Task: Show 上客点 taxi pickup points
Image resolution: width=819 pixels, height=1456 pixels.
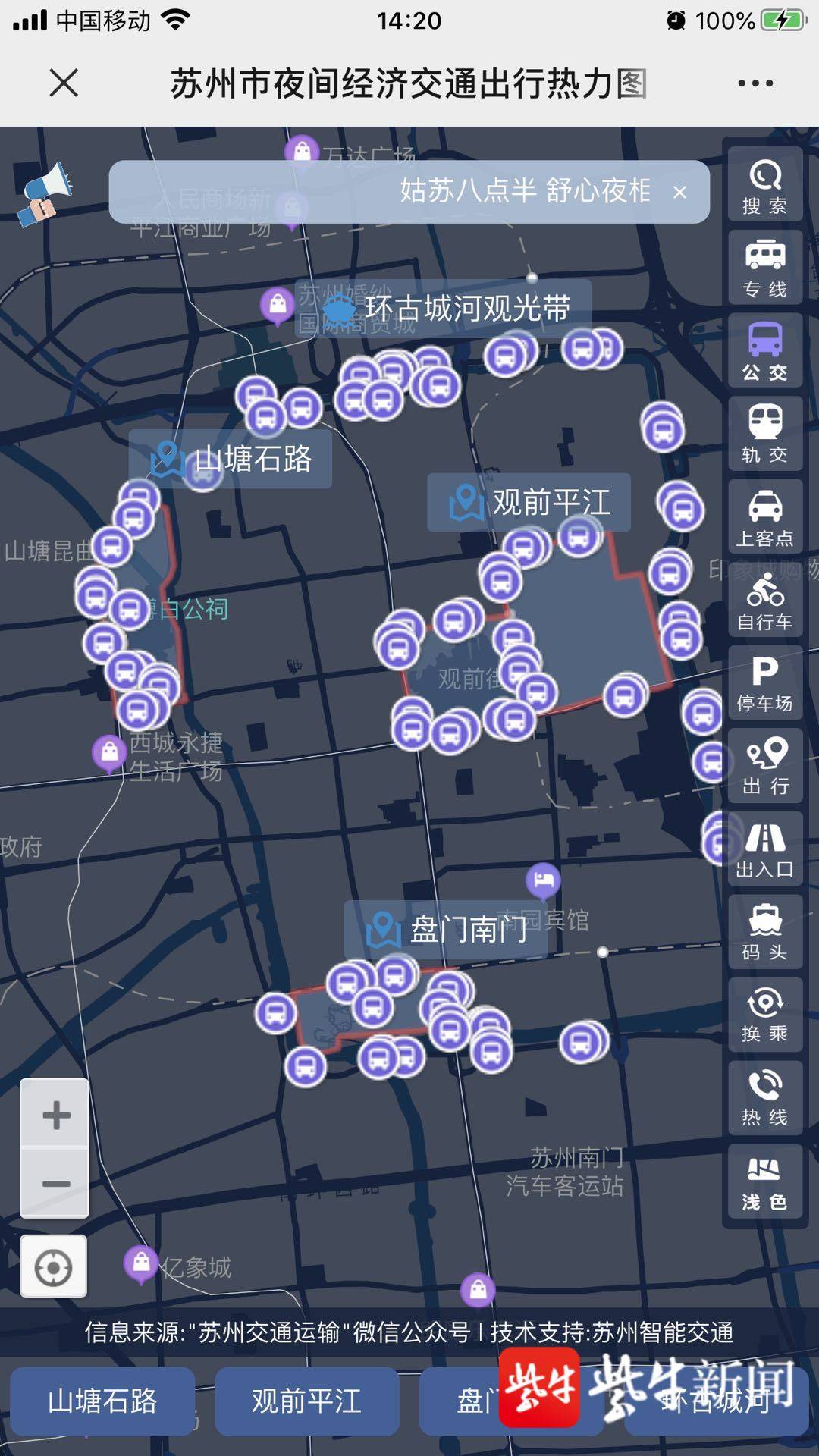Action: pyautogui.click(x=765, y=517)
